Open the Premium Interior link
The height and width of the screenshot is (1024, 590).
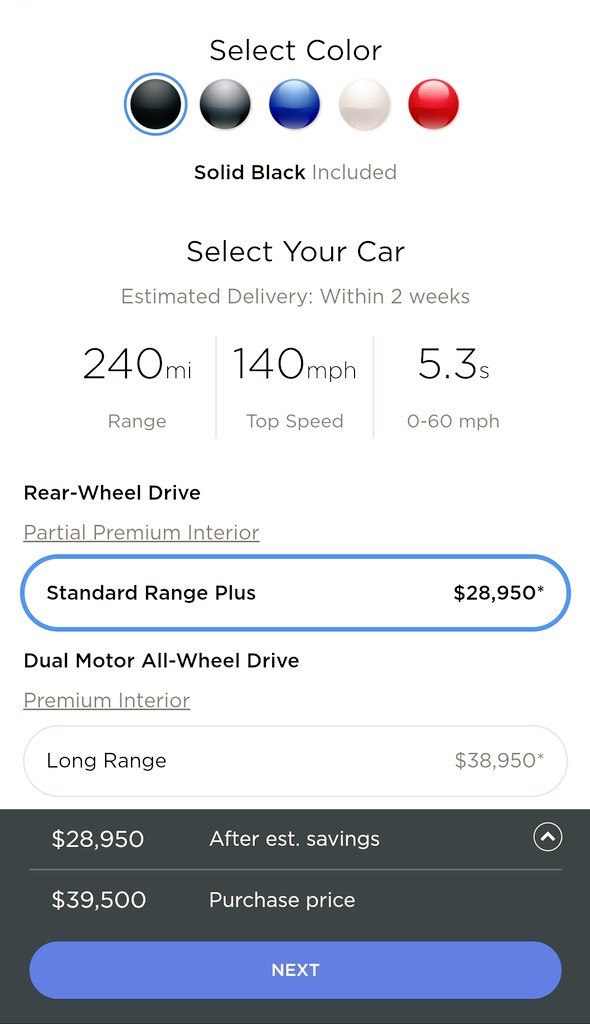point(107,700)
